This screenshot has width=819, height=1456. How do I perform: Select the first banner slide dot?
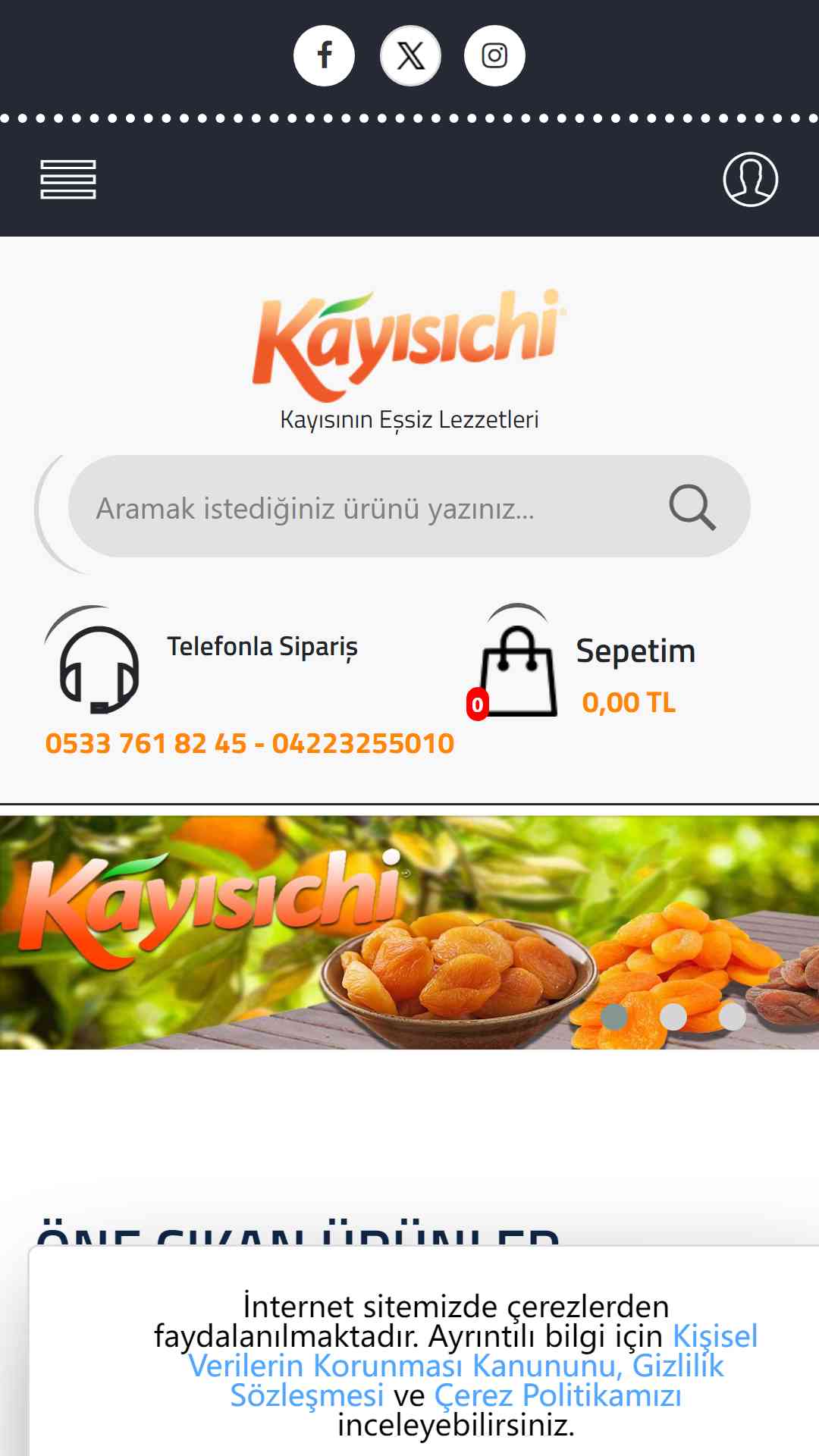[x=613, y=1016]
